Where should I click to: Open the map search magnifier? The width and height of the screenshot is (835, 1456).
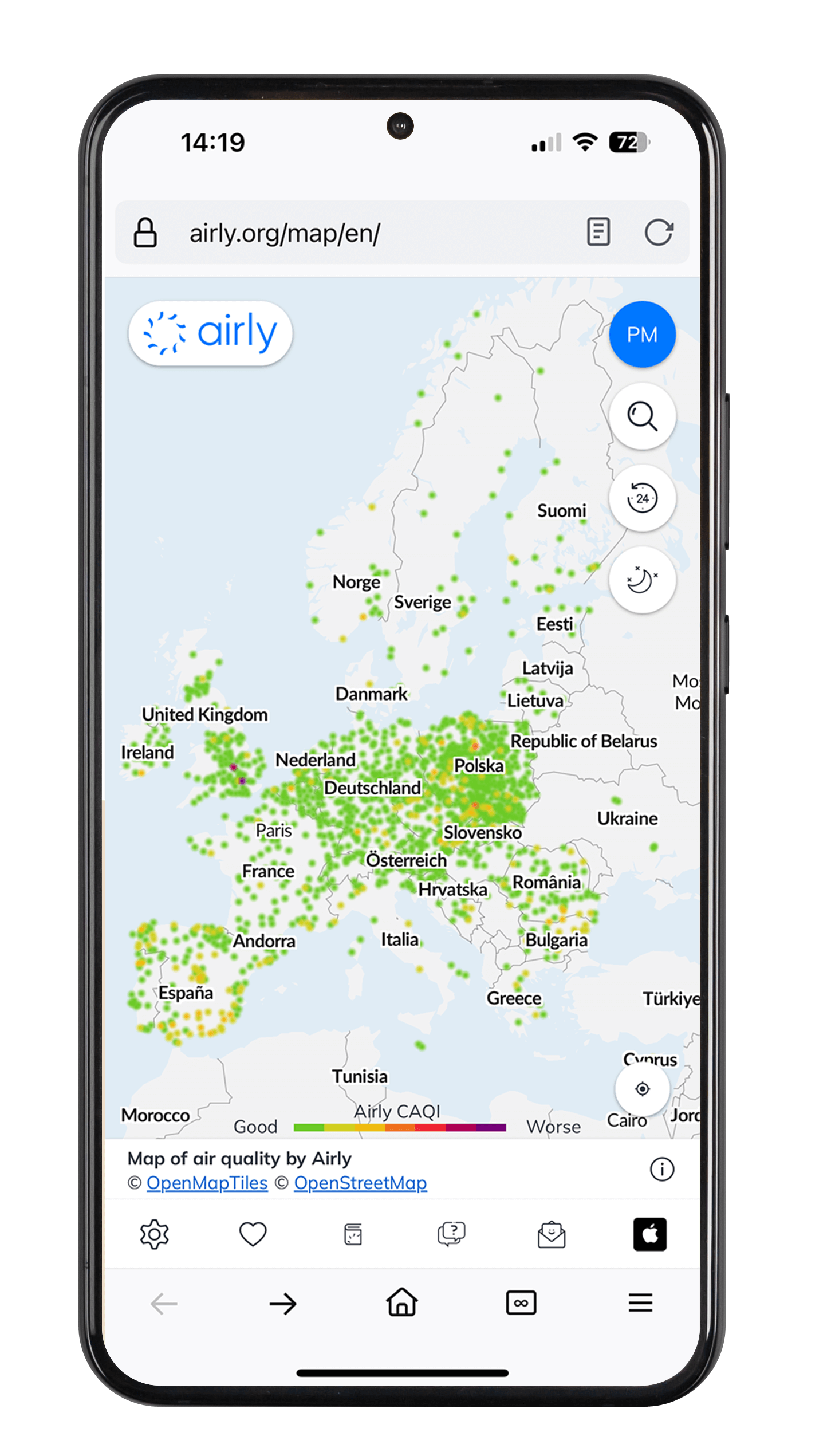642,416
